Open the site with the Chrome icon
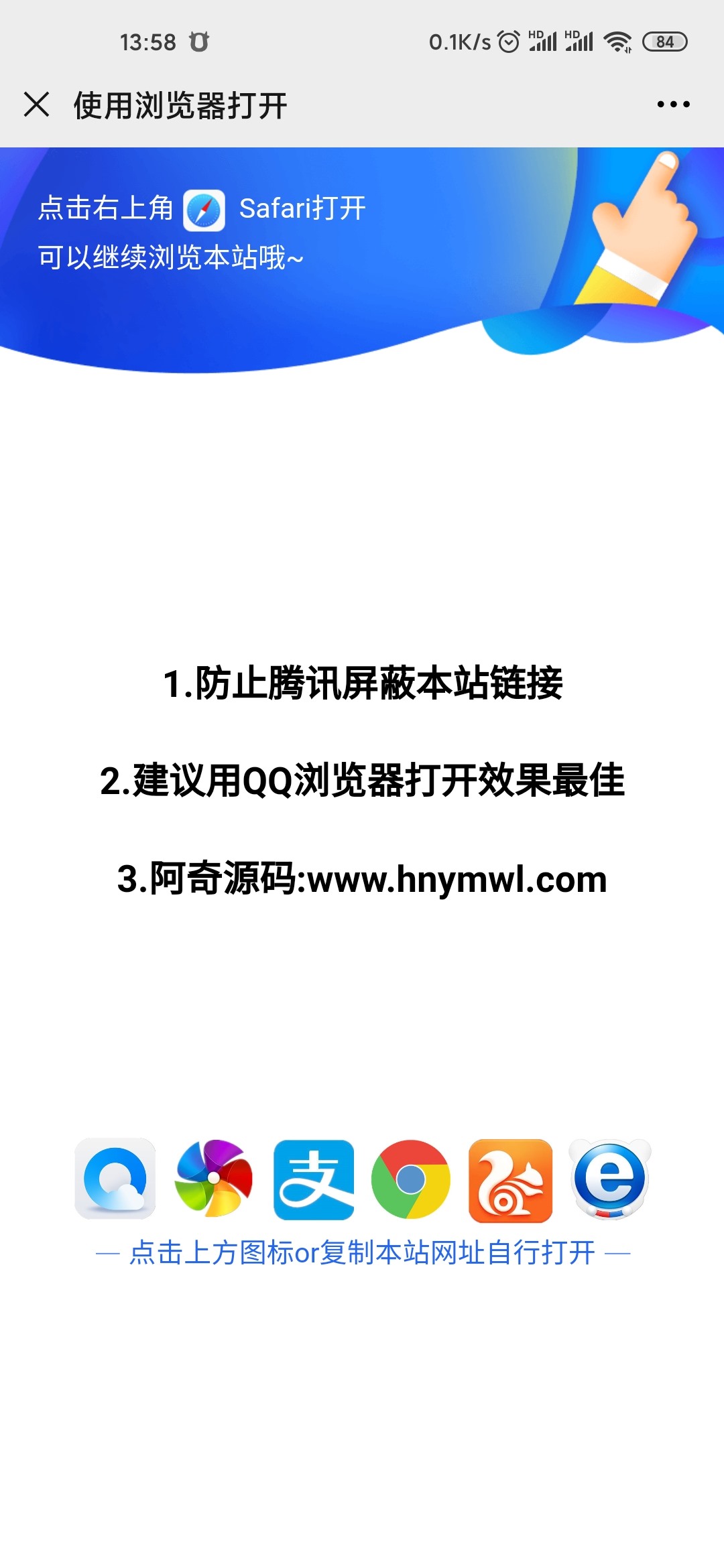The image size is (724, 1568). pos(411,1179)
